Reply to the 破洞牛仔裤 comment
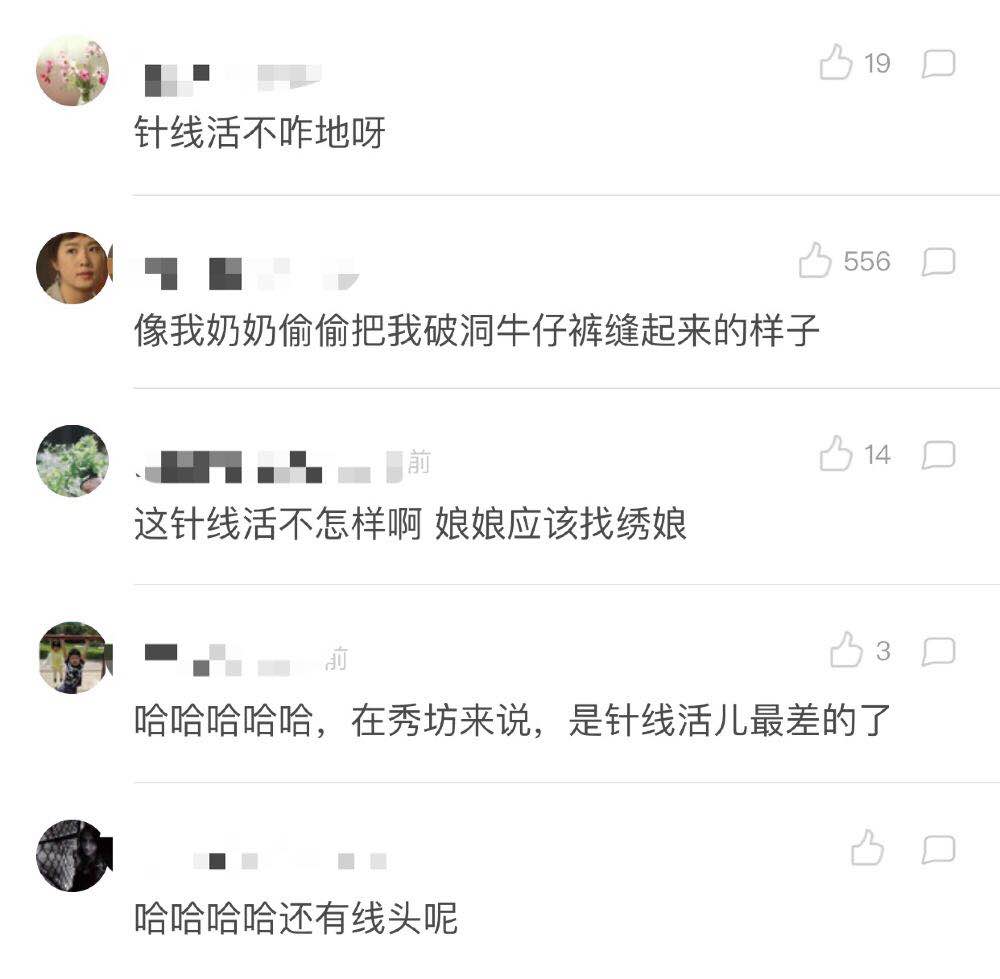Viewport: 1000px width, 979px height. coord(938,262)
